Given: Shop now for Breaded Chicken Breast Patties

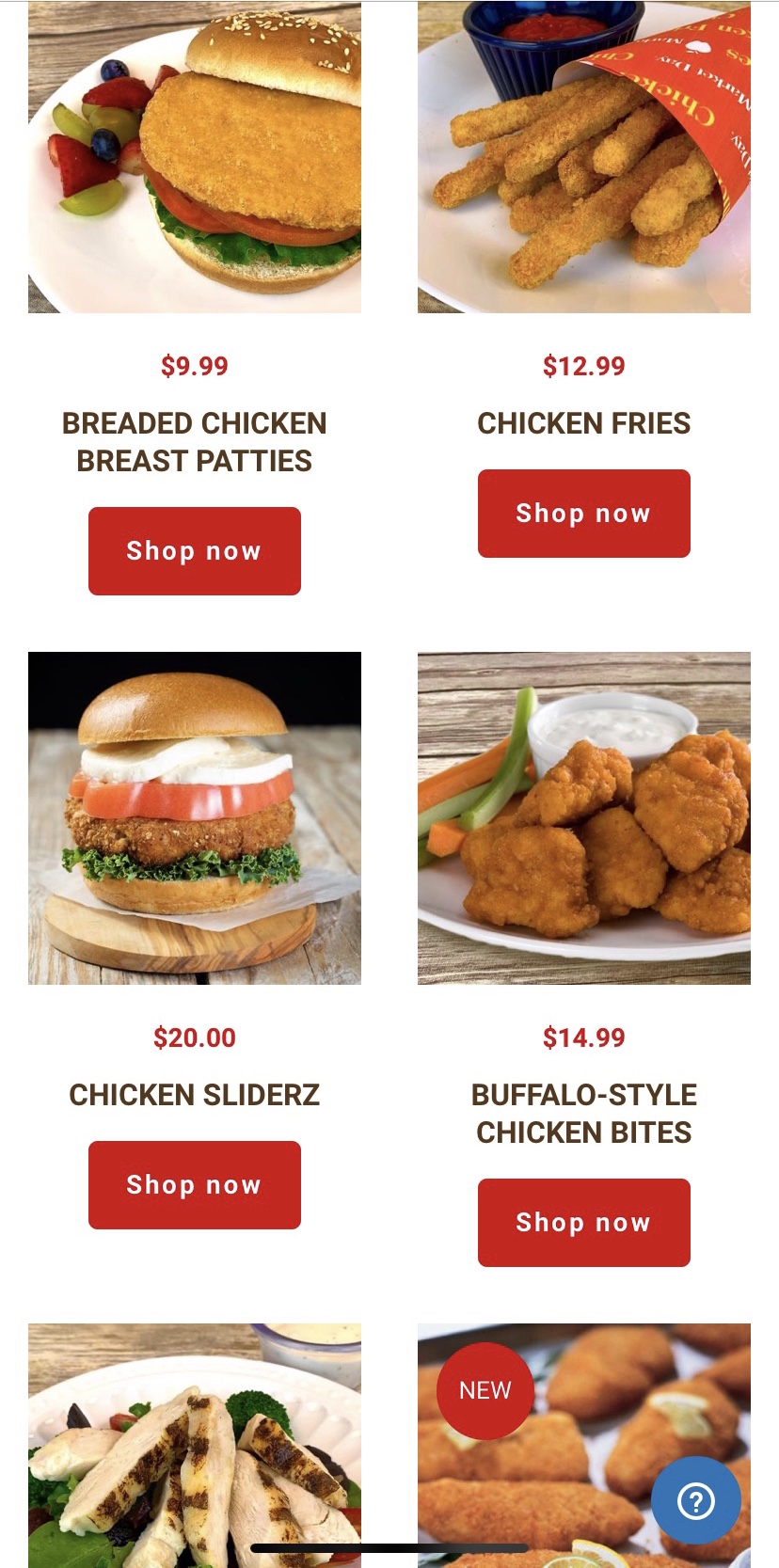Looking at the screenshot, I should click(x=195, y=551).
